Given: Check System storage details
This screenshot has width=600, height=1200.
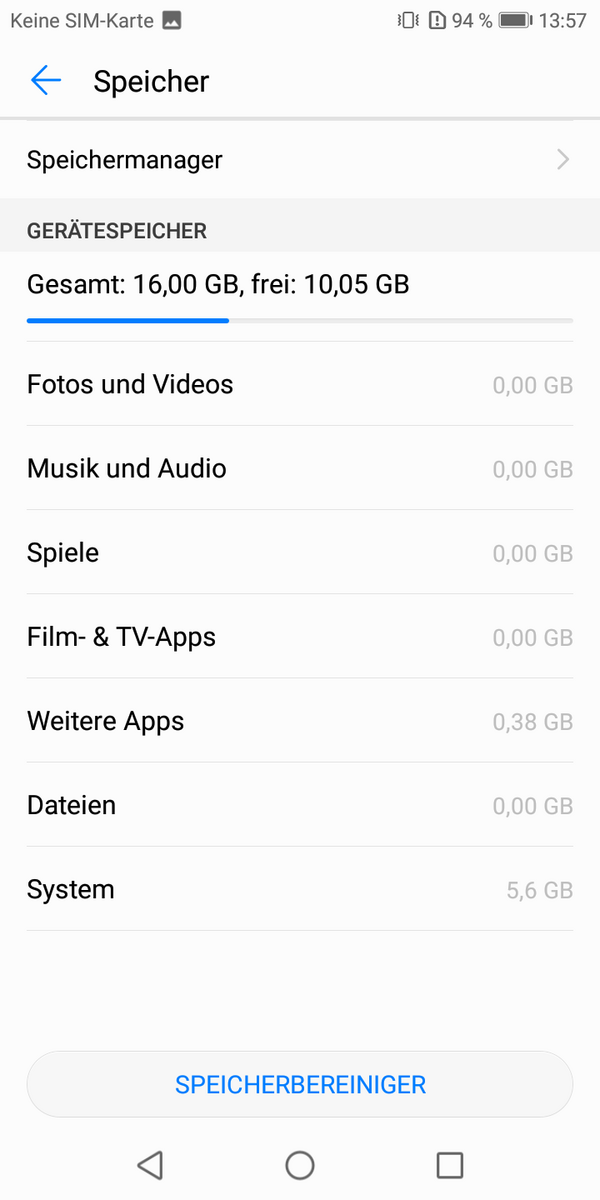Looking at the screenshot, I should click(x=300, y=889).
